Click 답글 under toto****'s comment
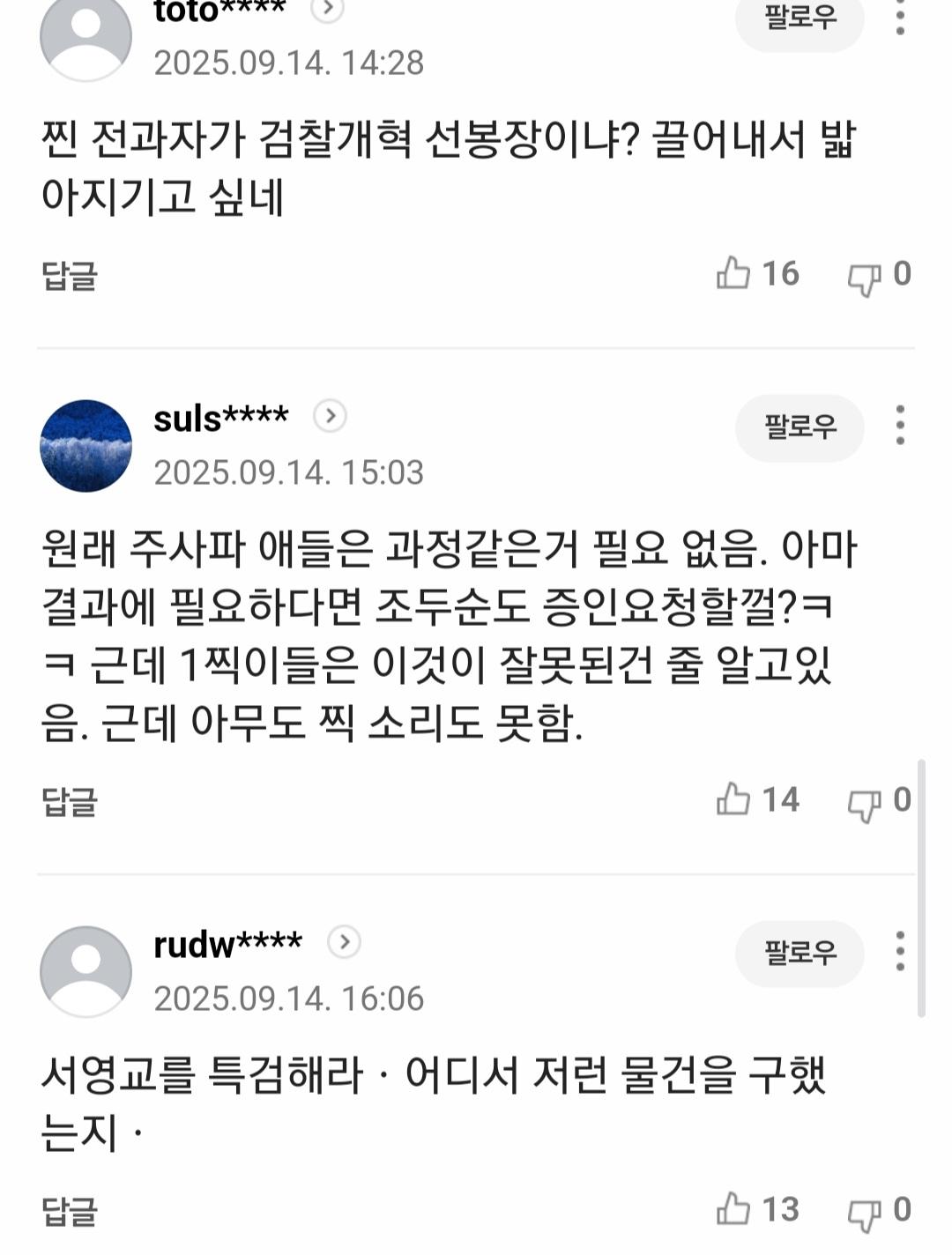This screenshot has height=1255, width=952. 70,276
